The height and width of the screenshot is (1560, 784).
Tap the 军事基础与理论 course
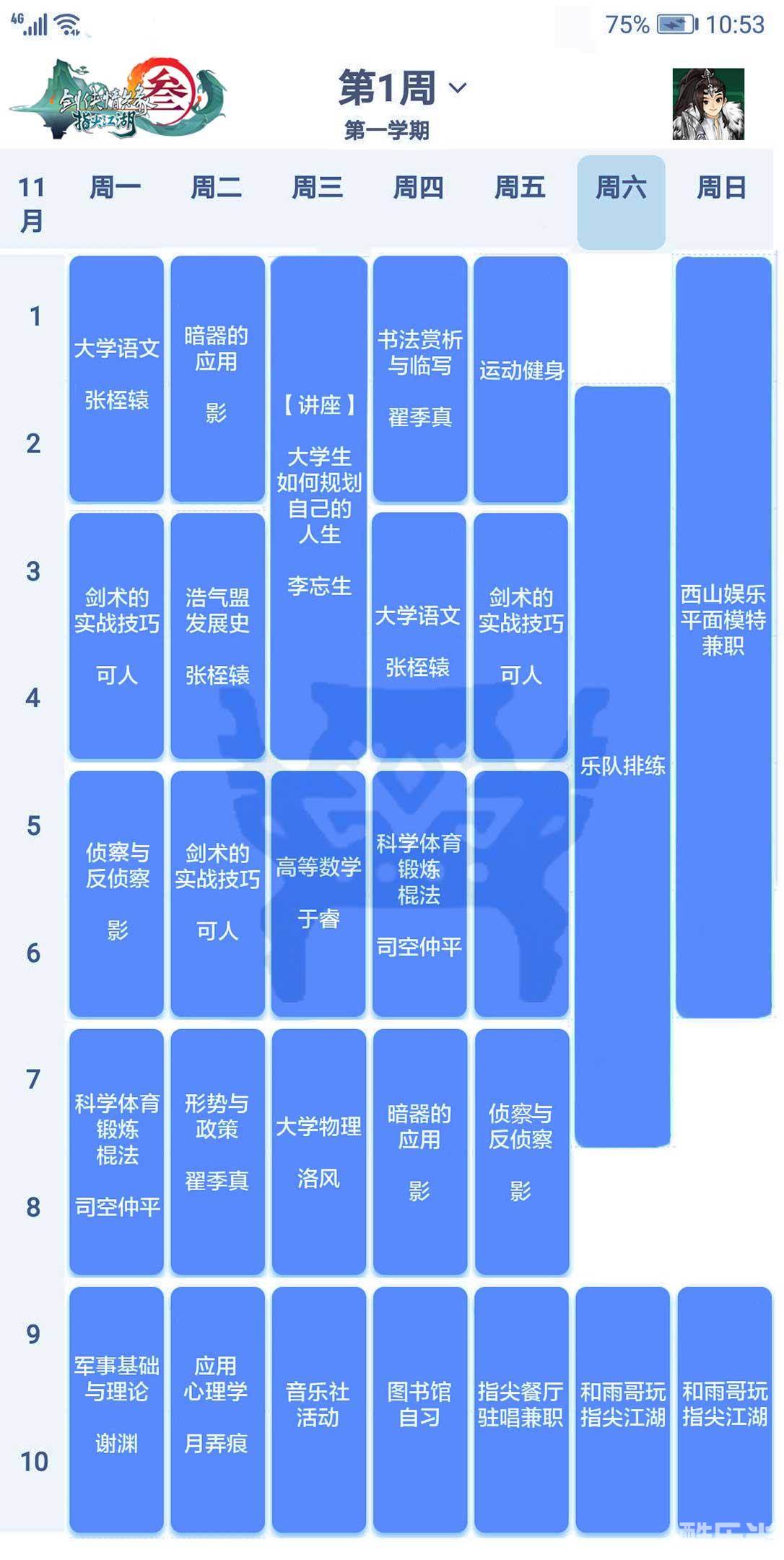click(x=116, y=1408)
